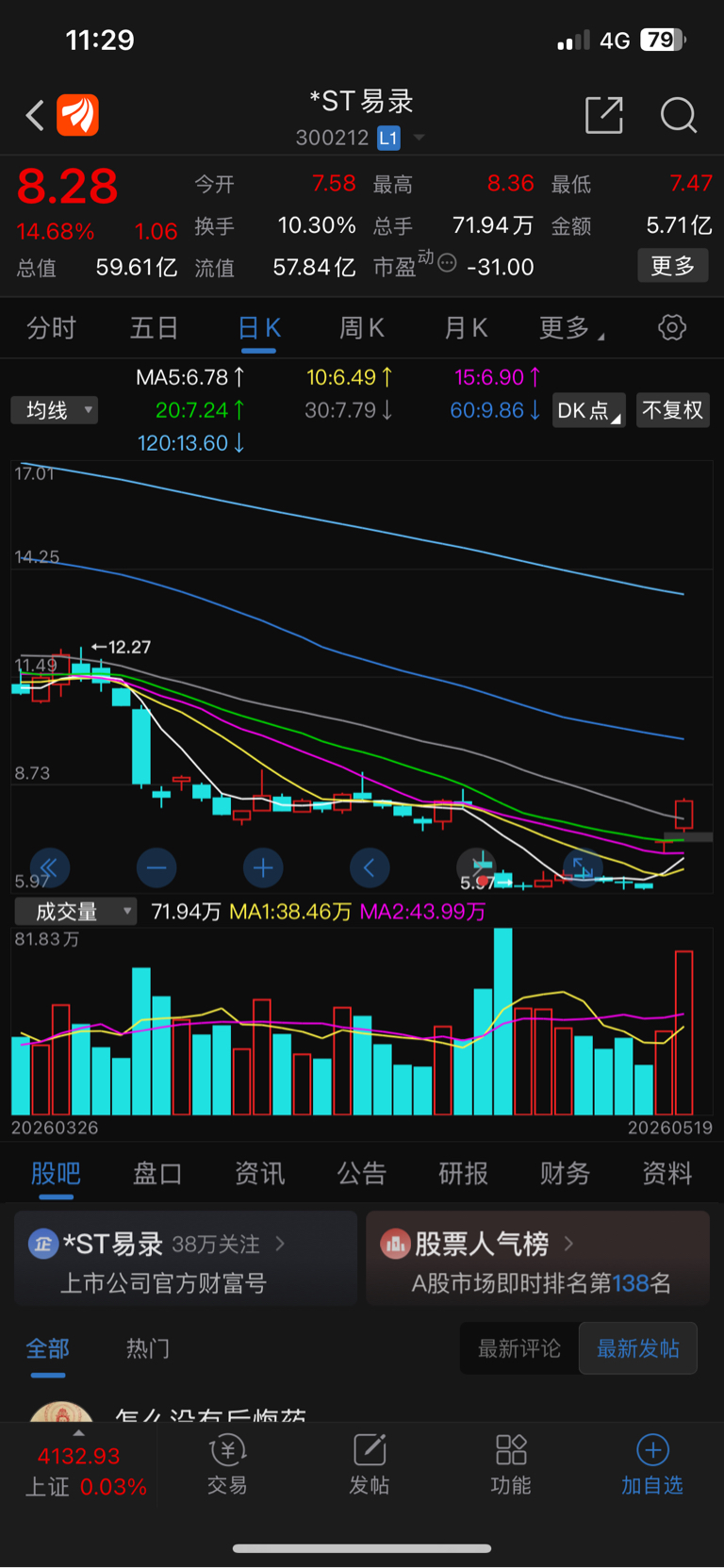Tap the DK点 button
The image size is (724, 1568).
(x=589, y=410)
